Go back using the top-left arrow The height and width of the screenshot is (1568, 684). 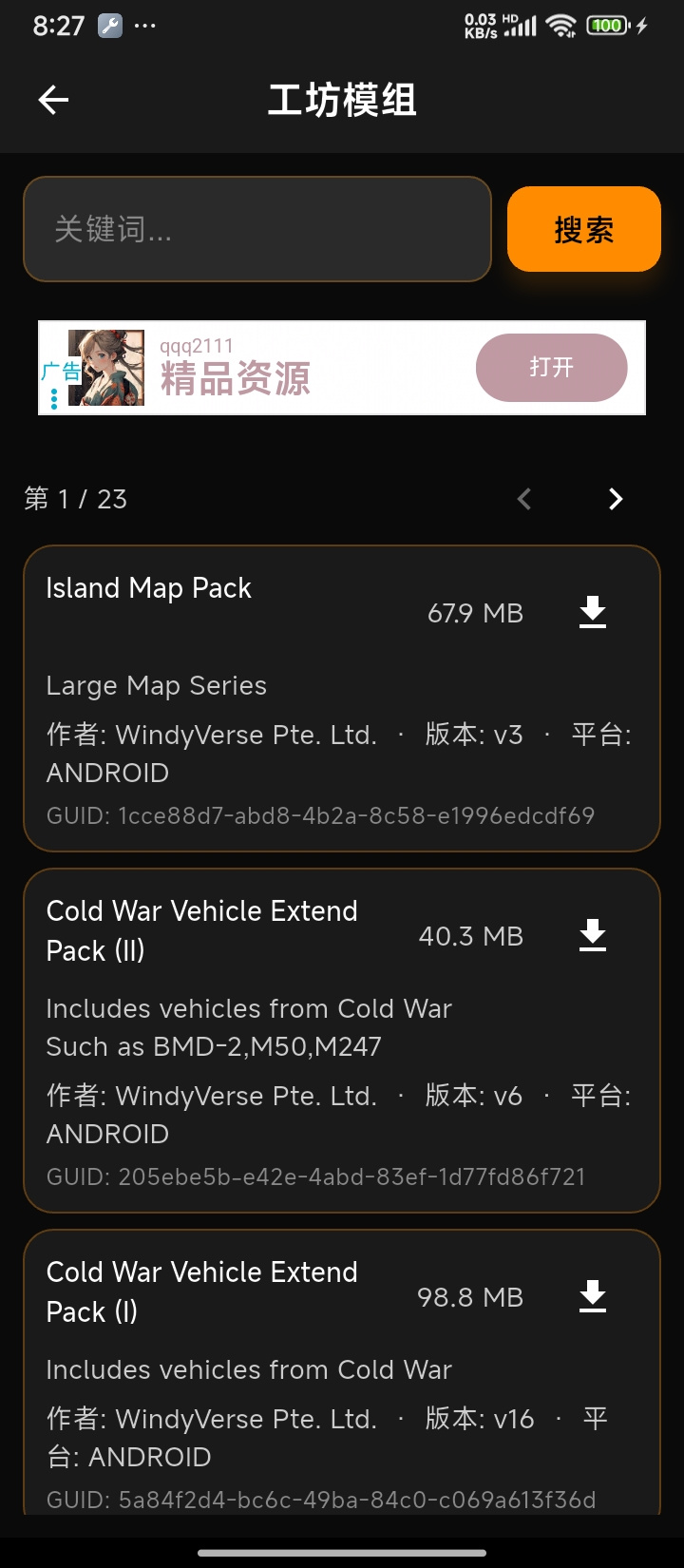pyautogui.click(x=53, y=100)
